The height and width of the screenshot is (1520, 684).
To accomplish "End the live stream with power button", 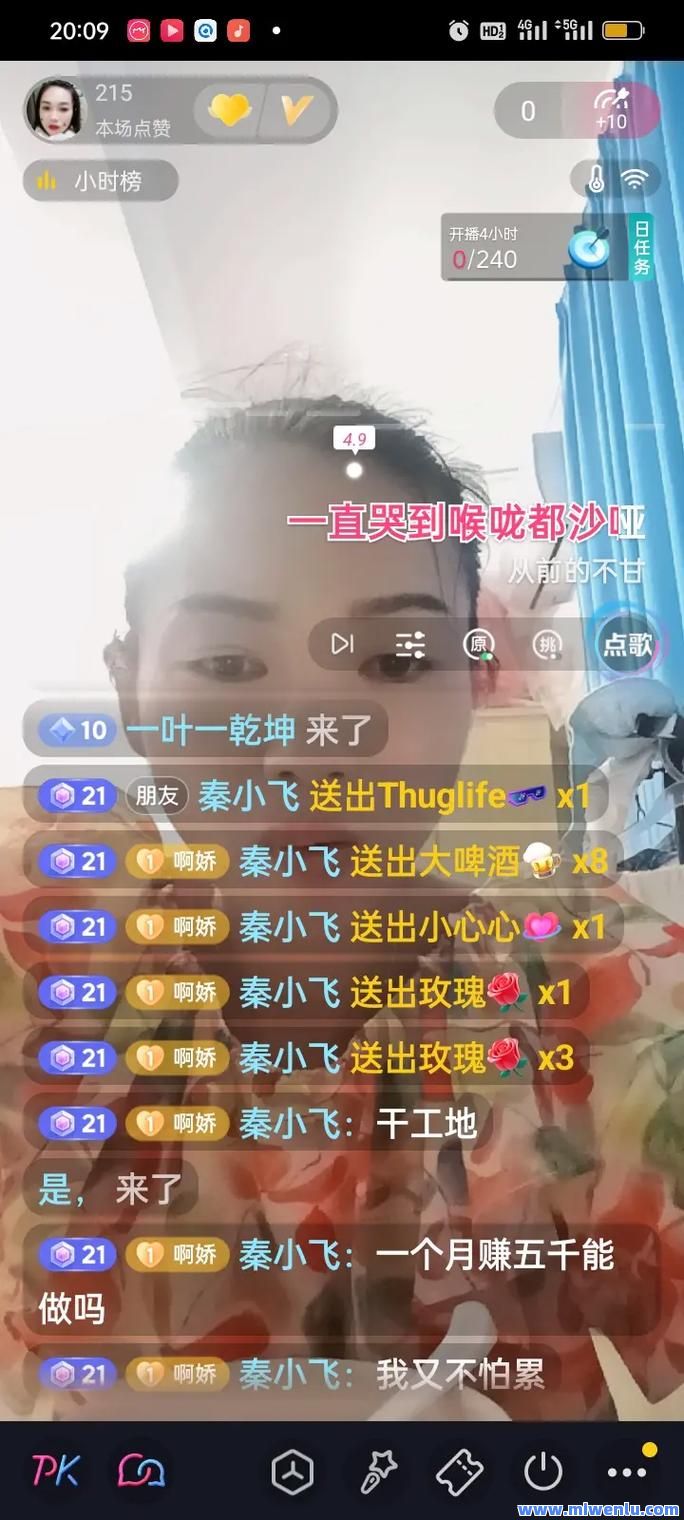I will click(543, 1471).
